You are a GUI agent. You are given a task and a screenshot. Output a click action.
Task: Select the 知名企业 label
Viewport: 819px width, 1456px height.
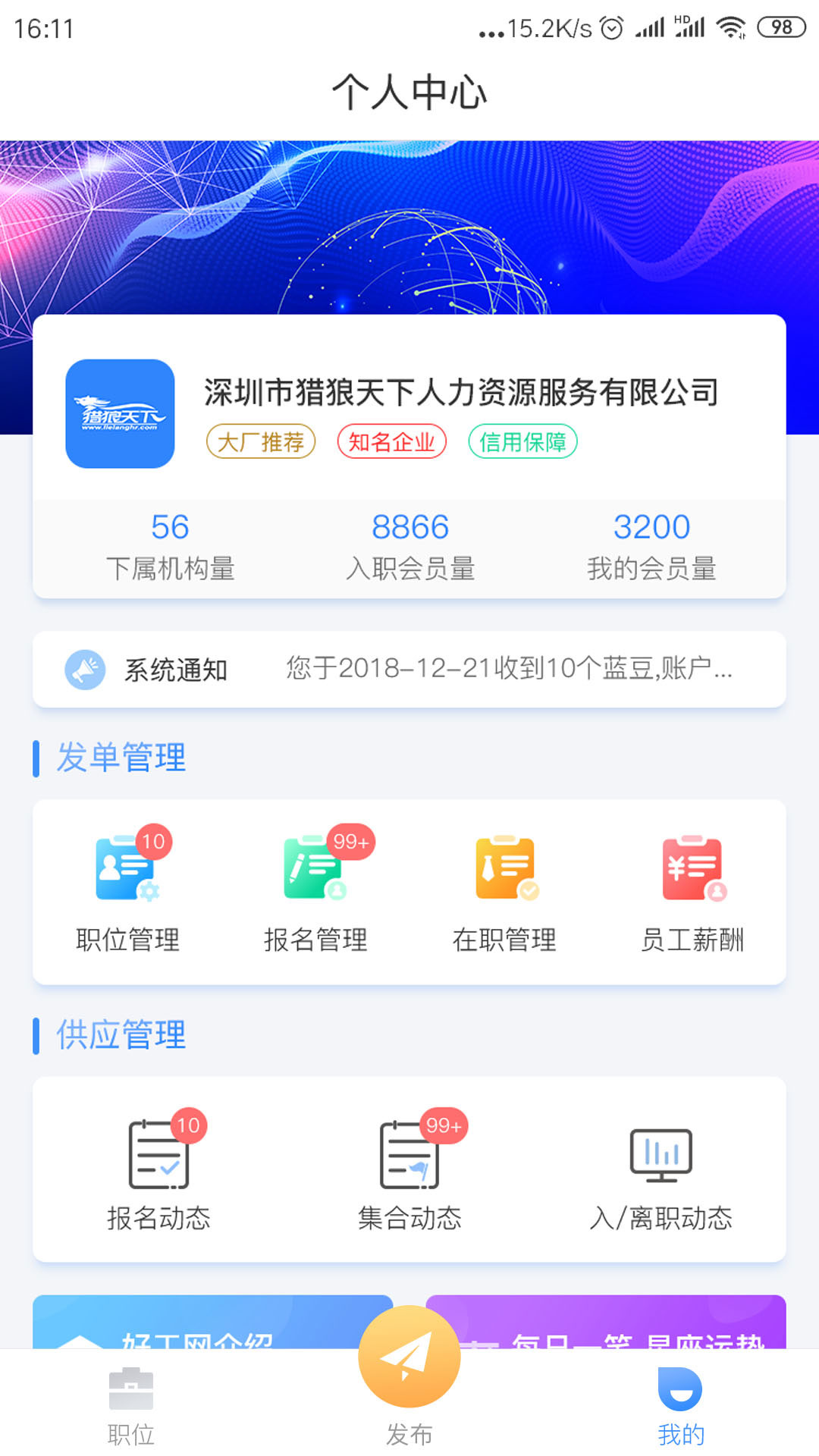point(391,441)
